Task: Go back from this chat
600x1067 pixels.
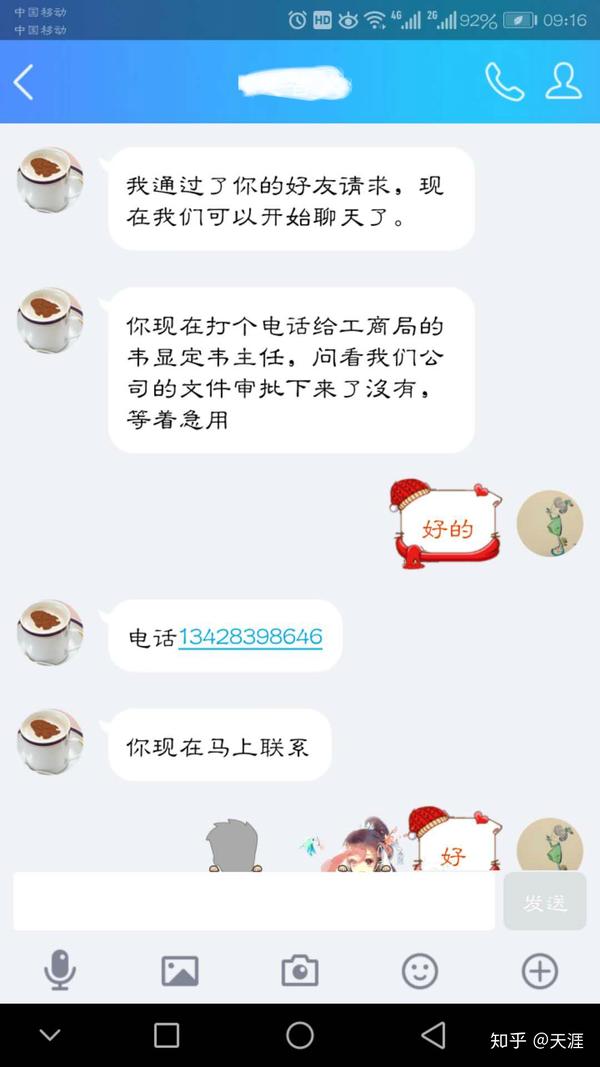Action: tap(24, 82)
